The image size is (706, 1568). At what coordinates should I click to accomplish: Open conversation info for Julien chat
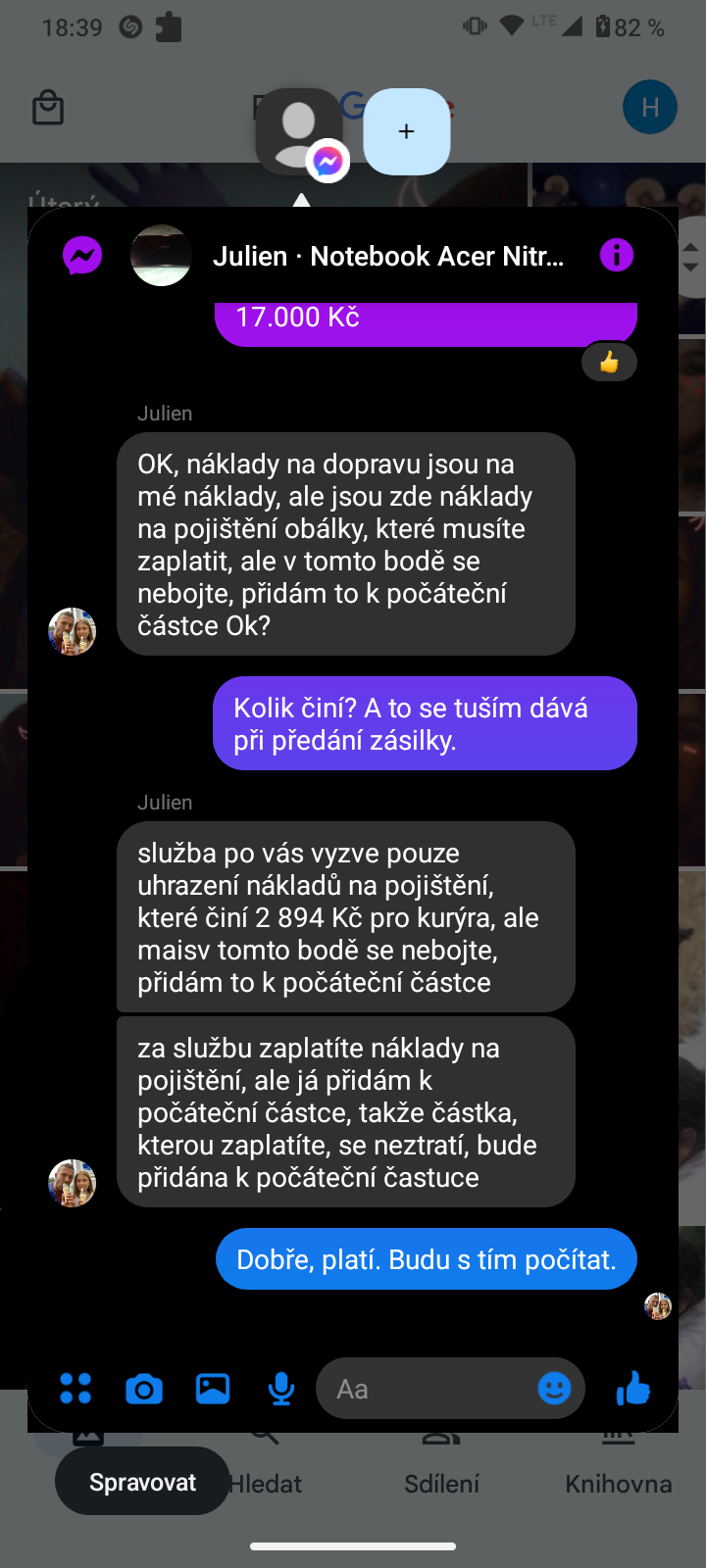(617, 256)
